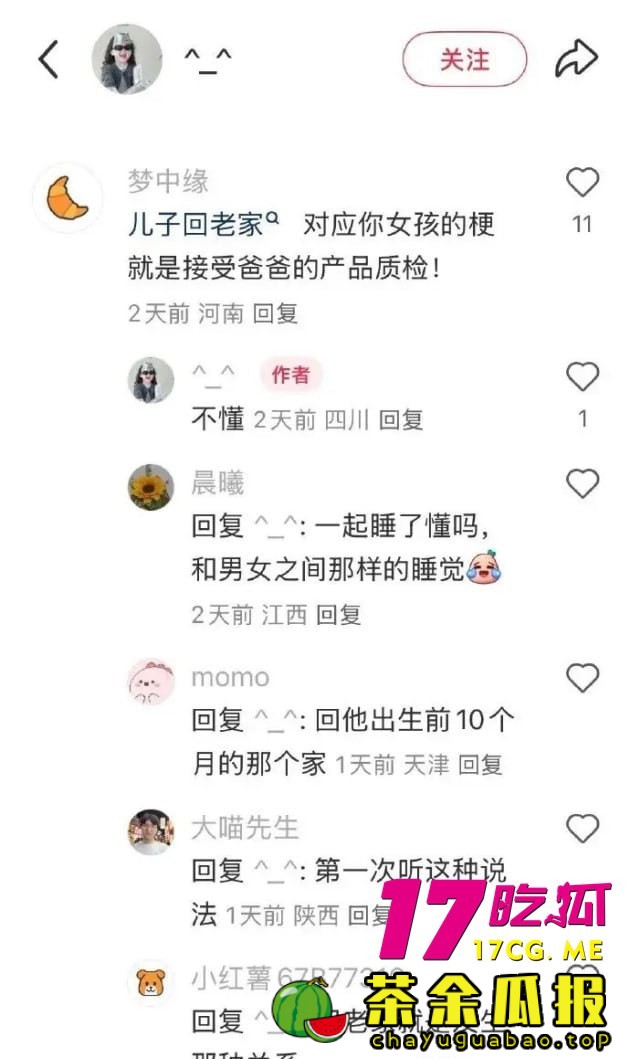This screenshot has width=630, height=1059.
Task: Open momo's profile avatar
Action: pos(152,682)
